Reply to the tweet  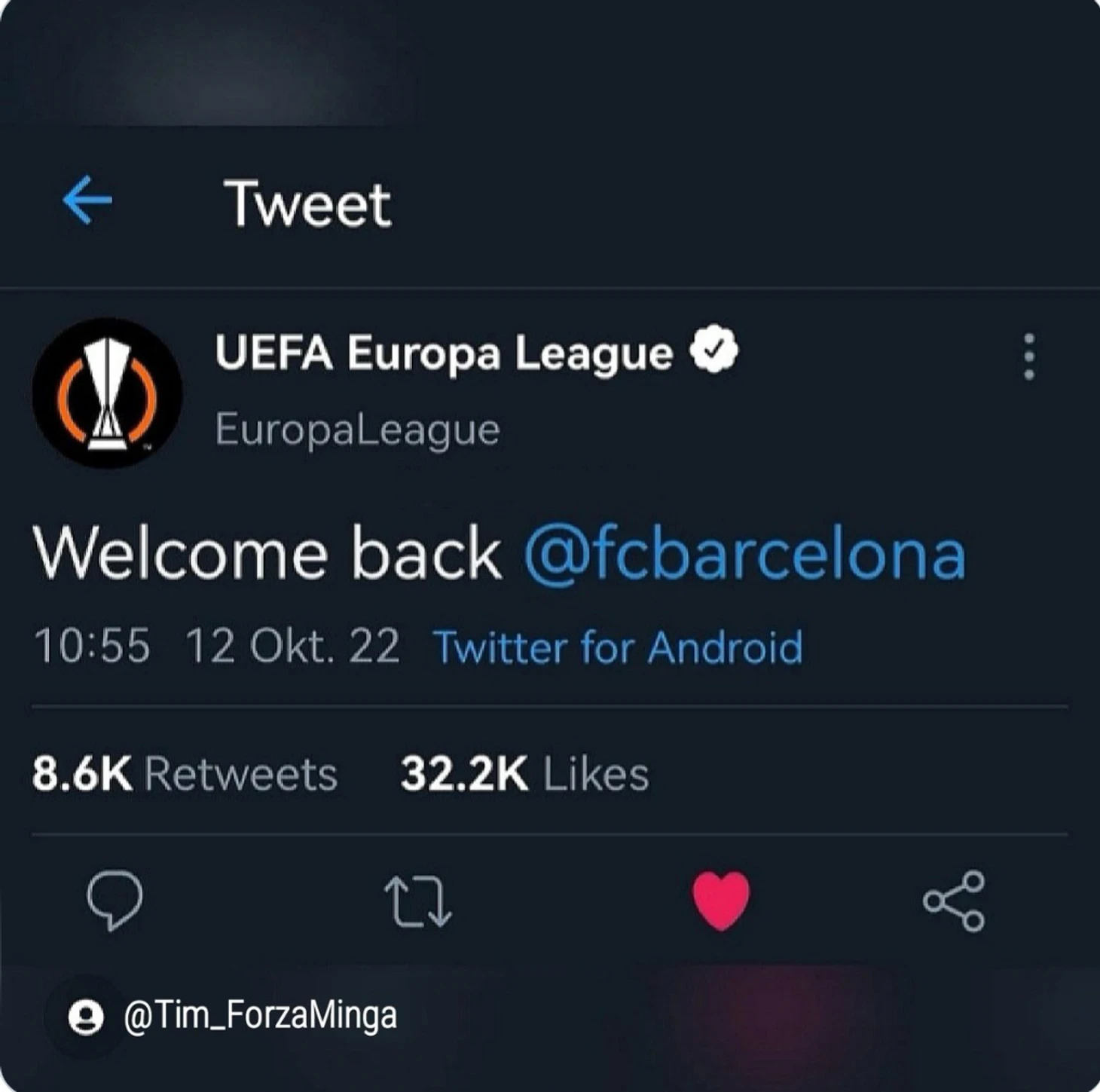pyautogui.click(x=115, y=900)
